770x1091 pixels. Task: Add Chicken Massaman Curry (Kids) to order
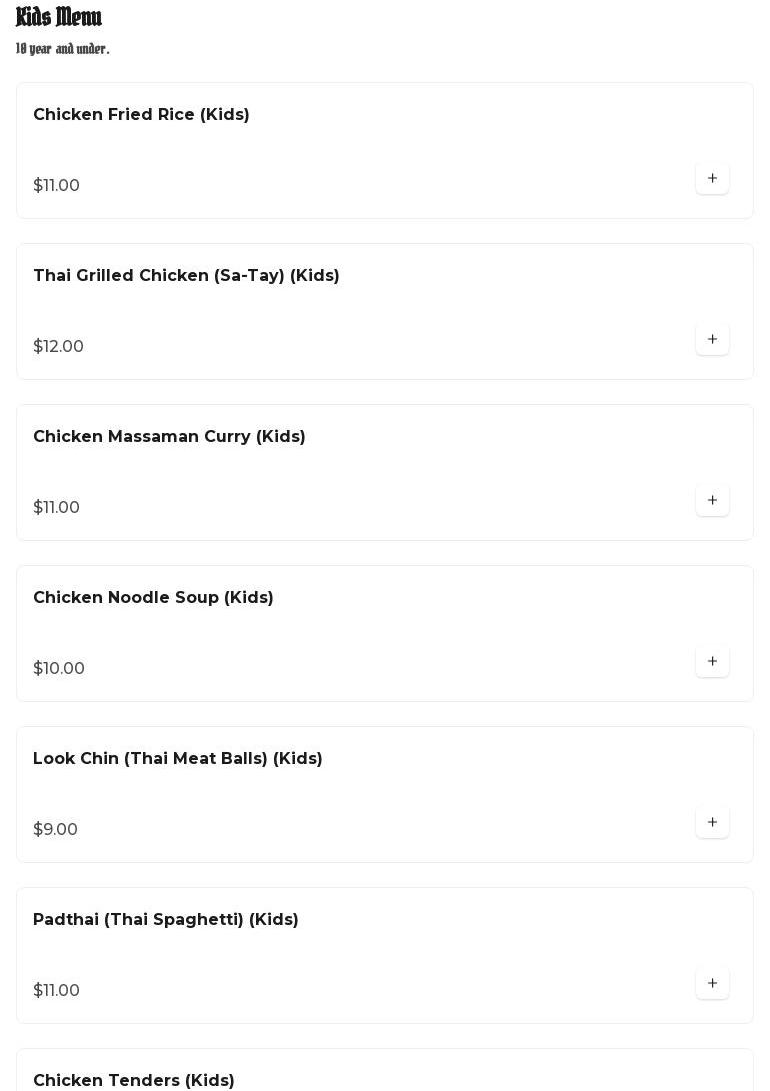coord(712,501)
